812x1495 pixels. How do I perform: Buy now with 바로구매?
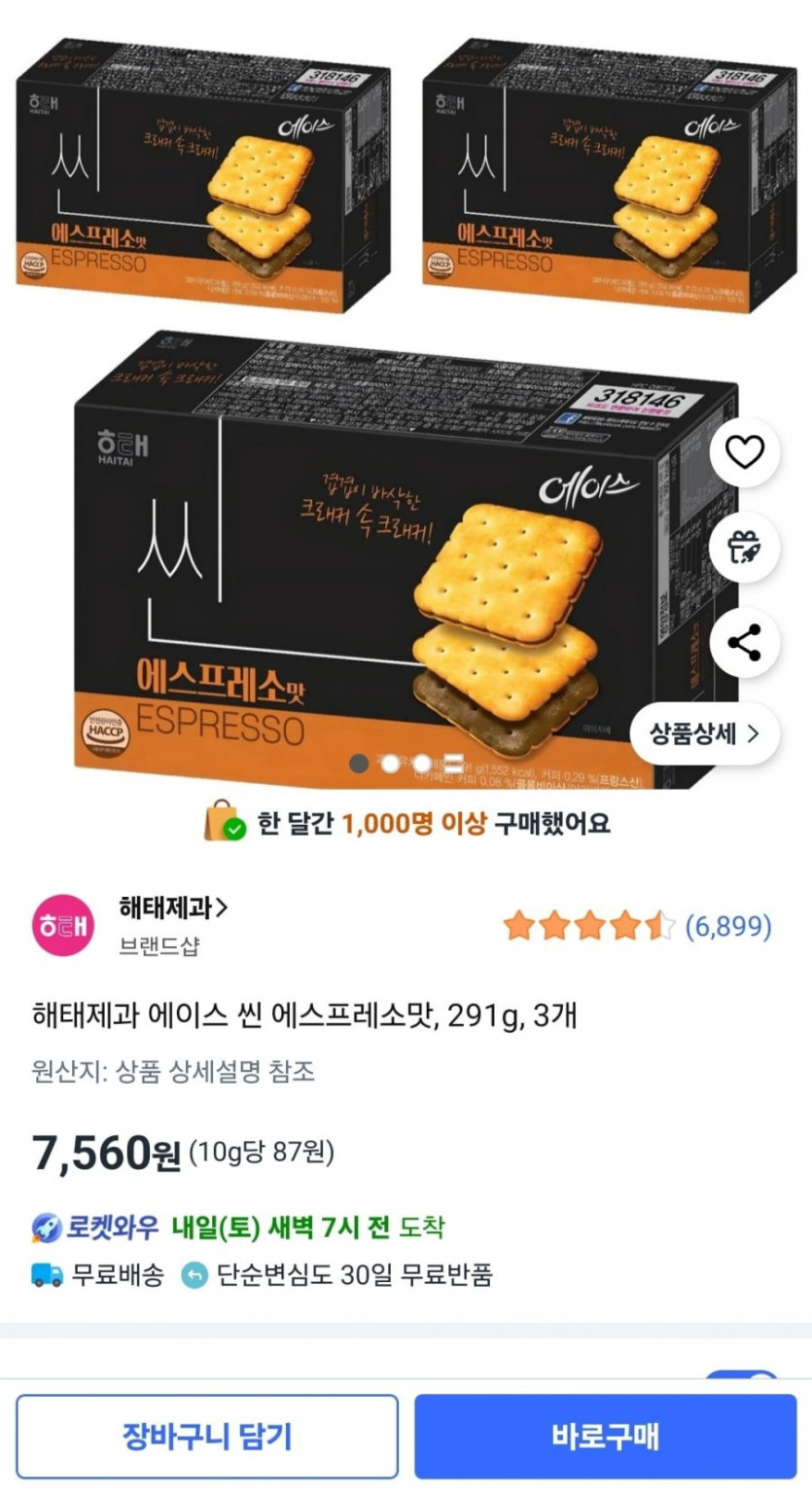(605, 1437)
